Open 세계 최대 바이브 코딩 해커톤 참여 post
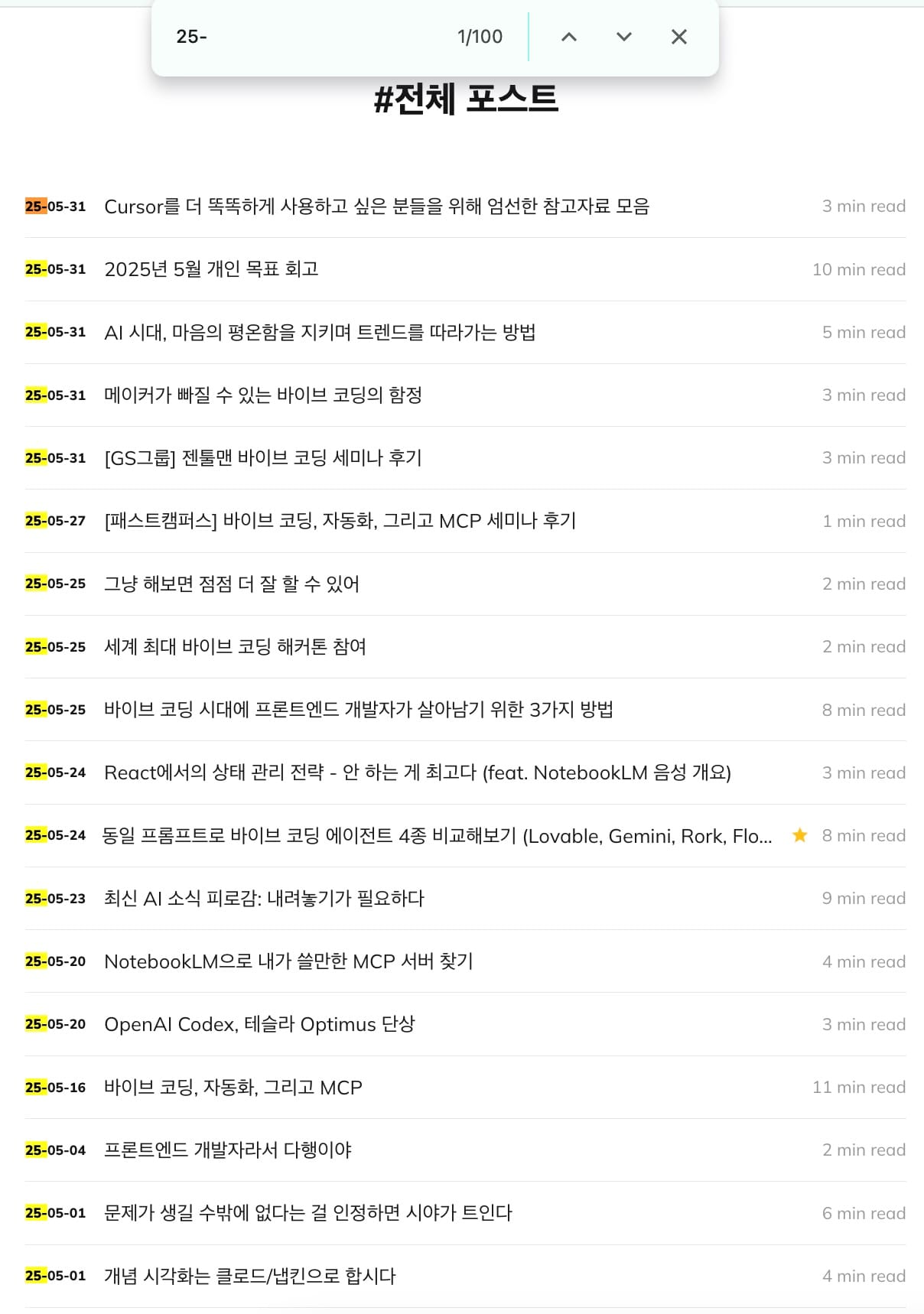 (235, 647)
